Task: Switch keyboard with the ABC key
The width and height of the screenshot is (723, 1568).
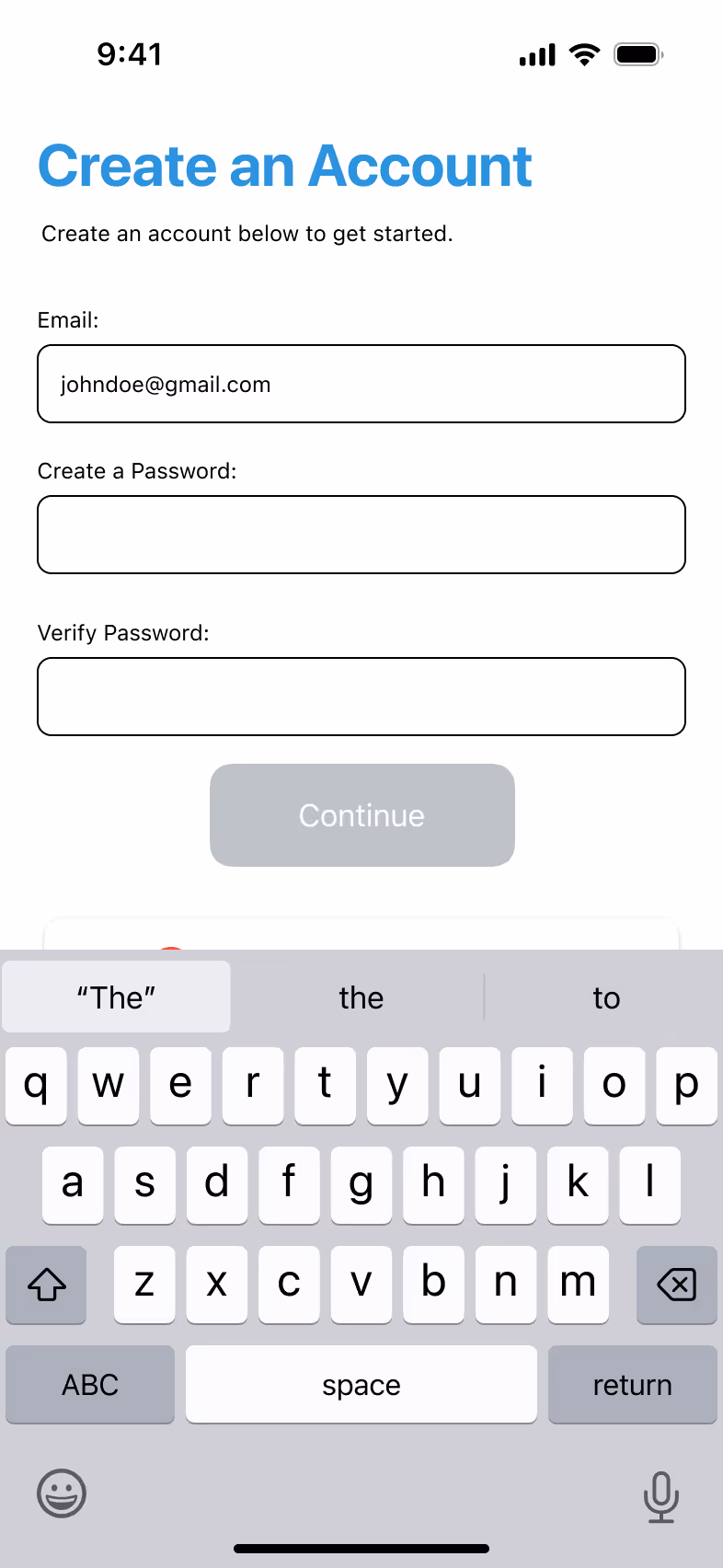Action: pyautogui.click(x=90, y=1384)
